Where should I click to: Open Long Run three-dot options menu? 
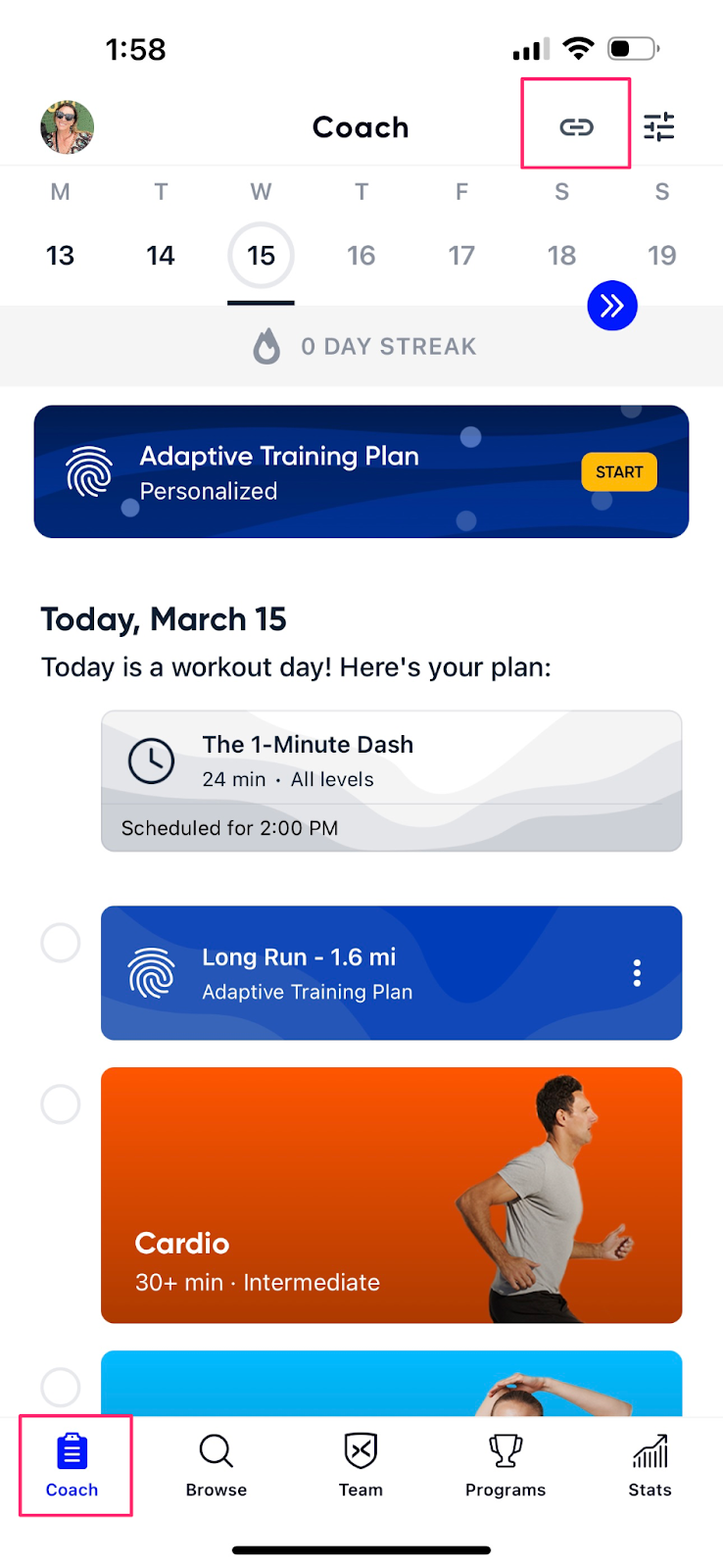click(637, 973)
